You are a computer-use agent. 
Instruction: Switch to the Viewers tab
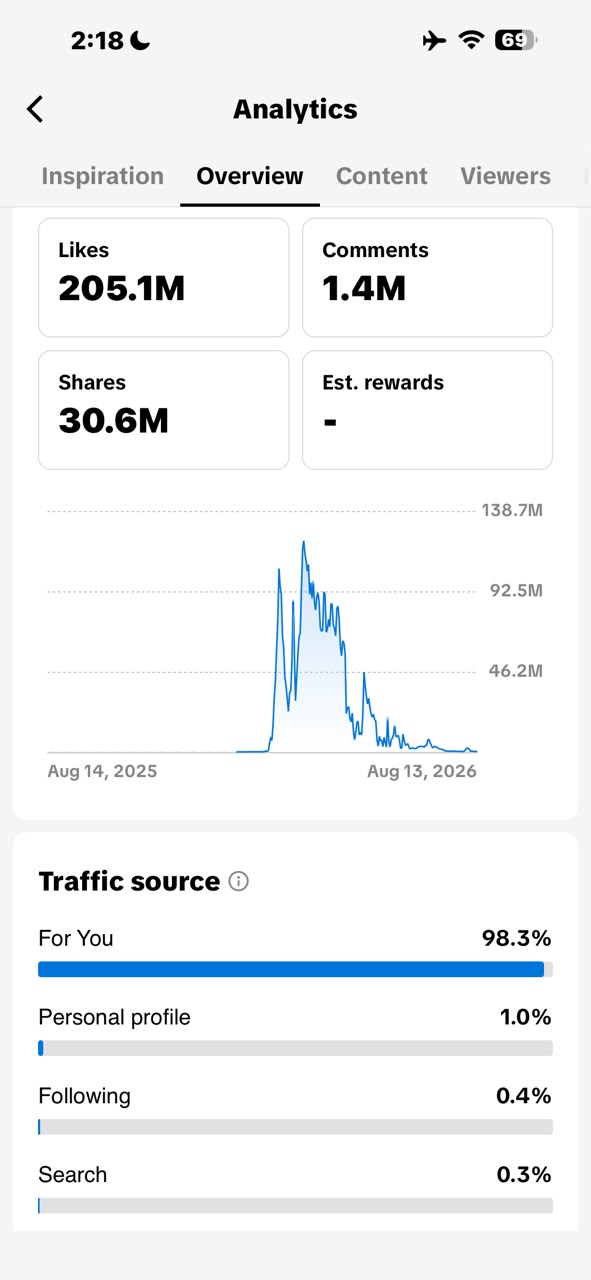point(505,176)
